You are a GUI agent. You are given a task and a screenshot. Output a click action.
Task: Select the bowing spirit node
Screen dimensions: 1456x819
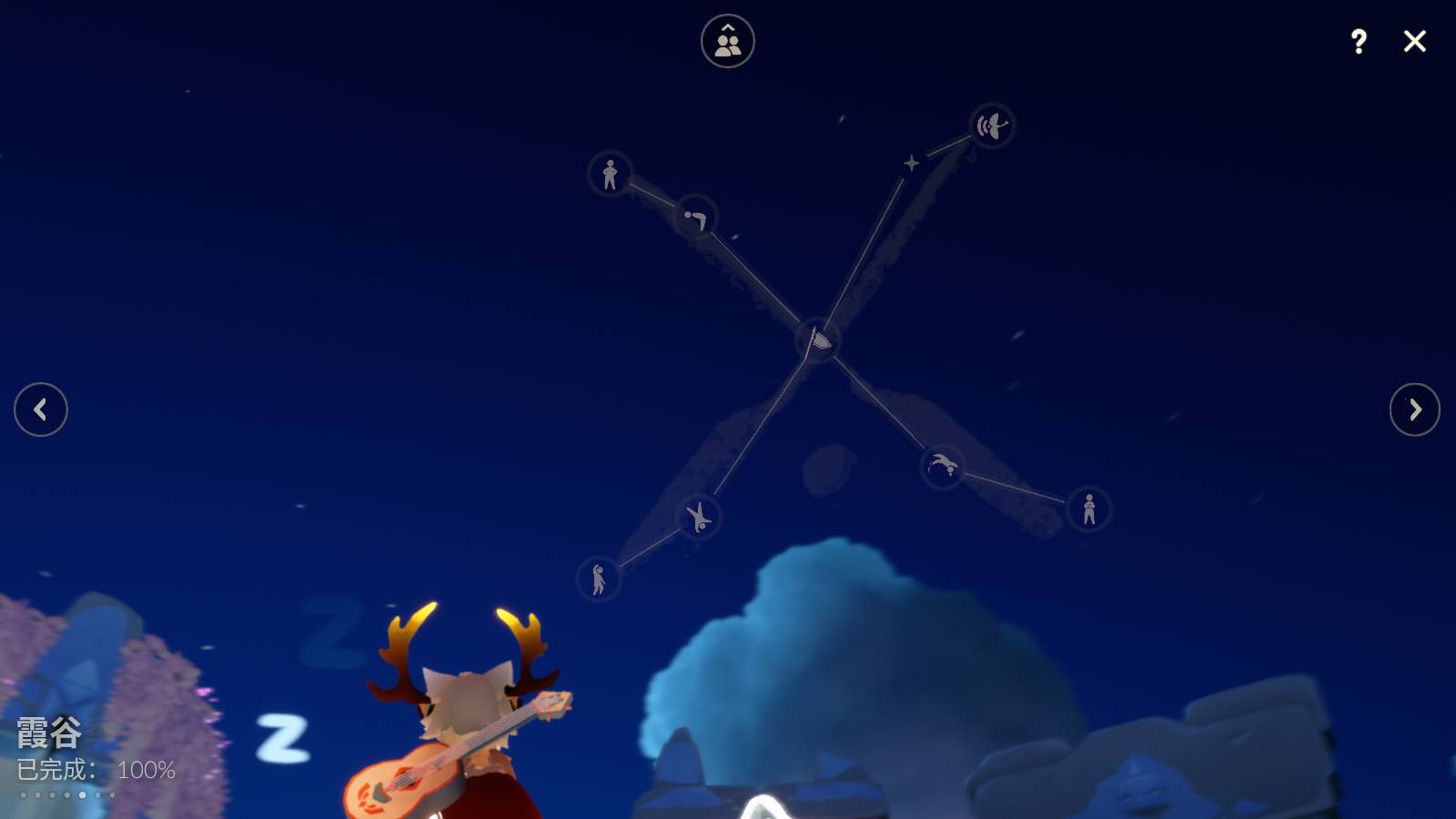(x=696, y=217)
